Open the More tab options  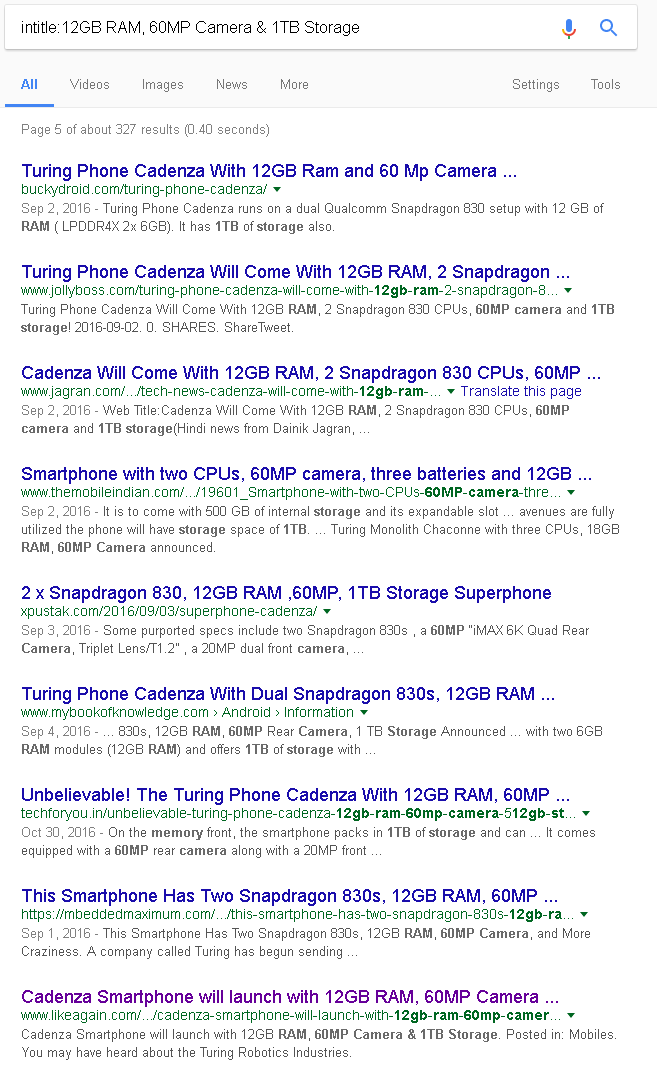tap(294, 84)
